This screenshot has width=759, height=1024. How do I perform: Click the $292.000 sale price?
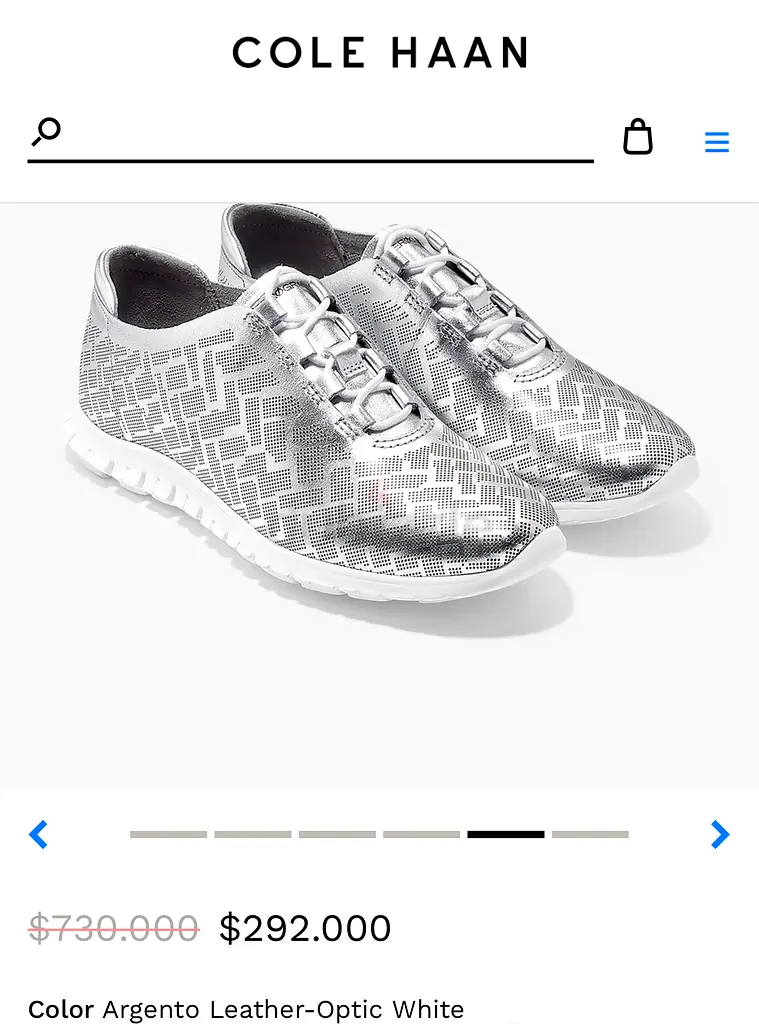(x=304, y=928)
